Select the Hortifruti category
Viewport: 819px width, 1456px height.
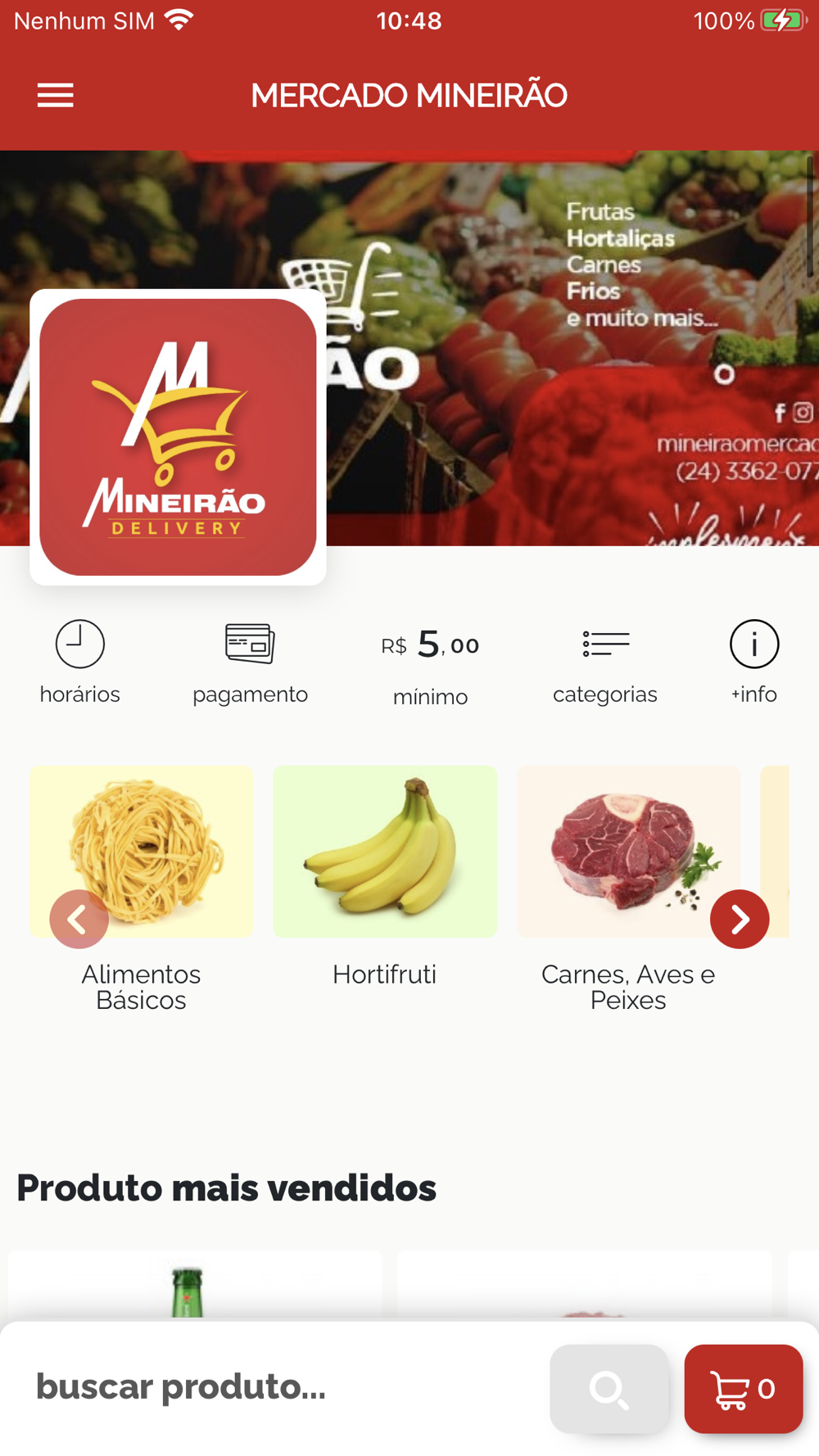tap(385, 852)
